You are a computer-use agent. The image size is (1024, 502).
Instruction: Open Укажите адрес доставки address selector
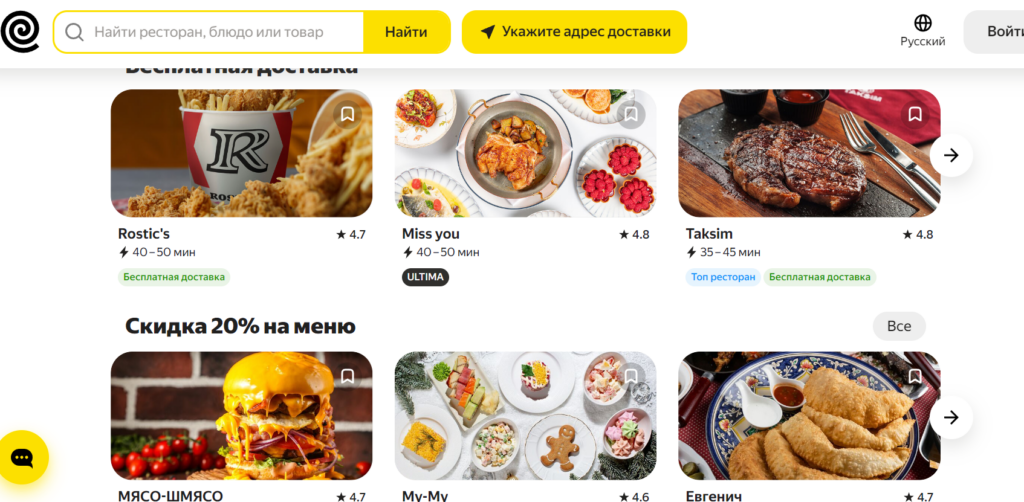[574, 32]
